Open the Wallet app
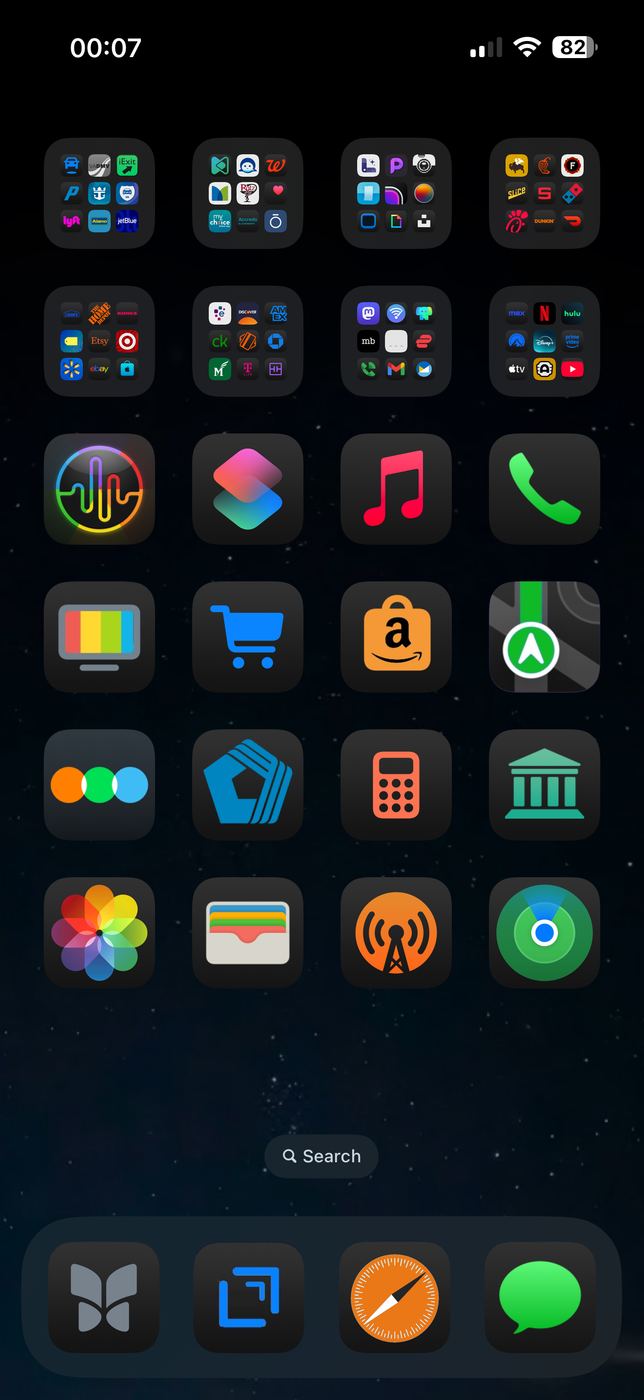This screenshot has width=644, height=1400. [x=248, y=933]
